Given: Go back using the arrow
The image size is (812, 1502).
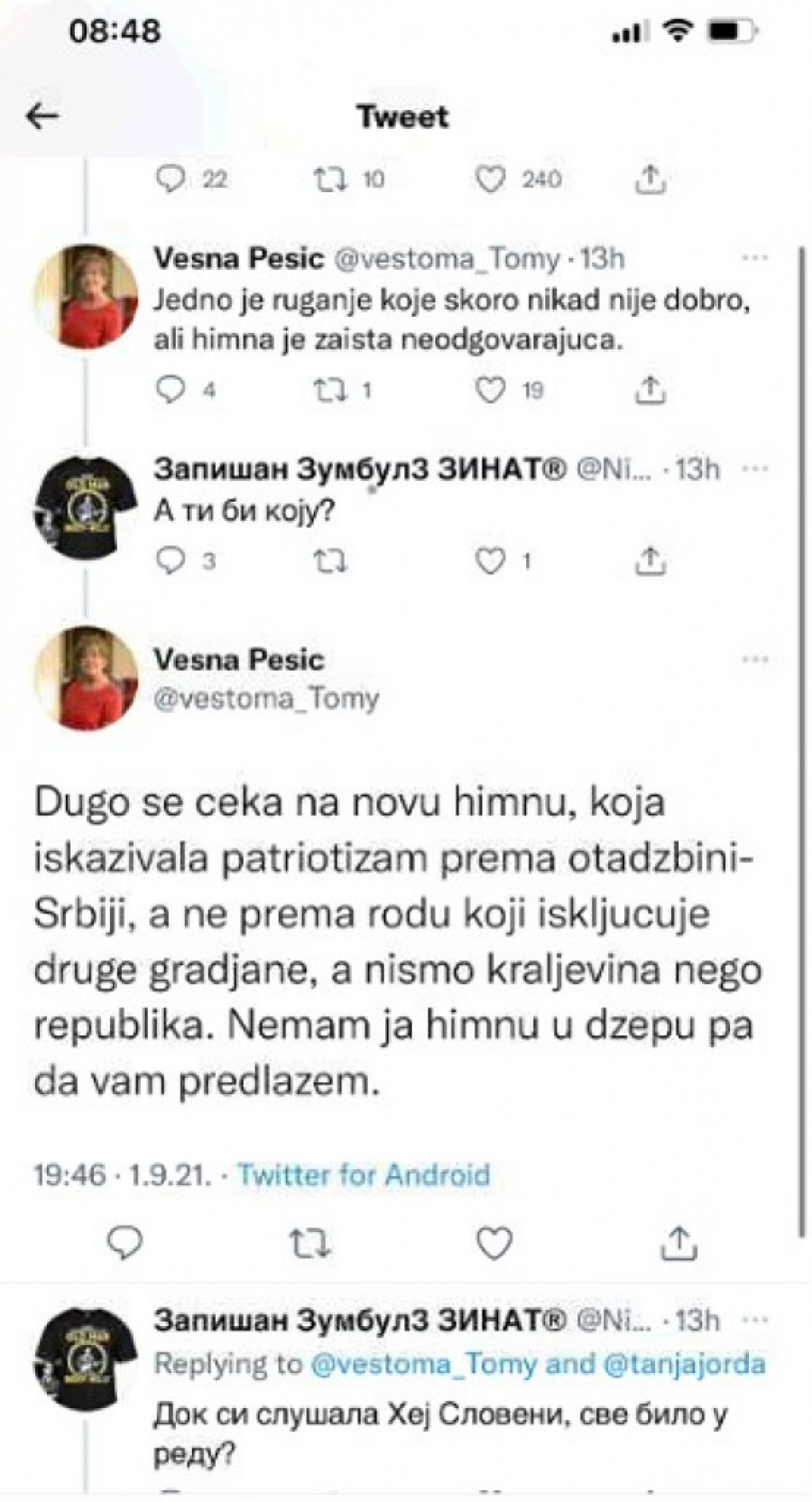Looking at the screenshot, I should point(42,116).
